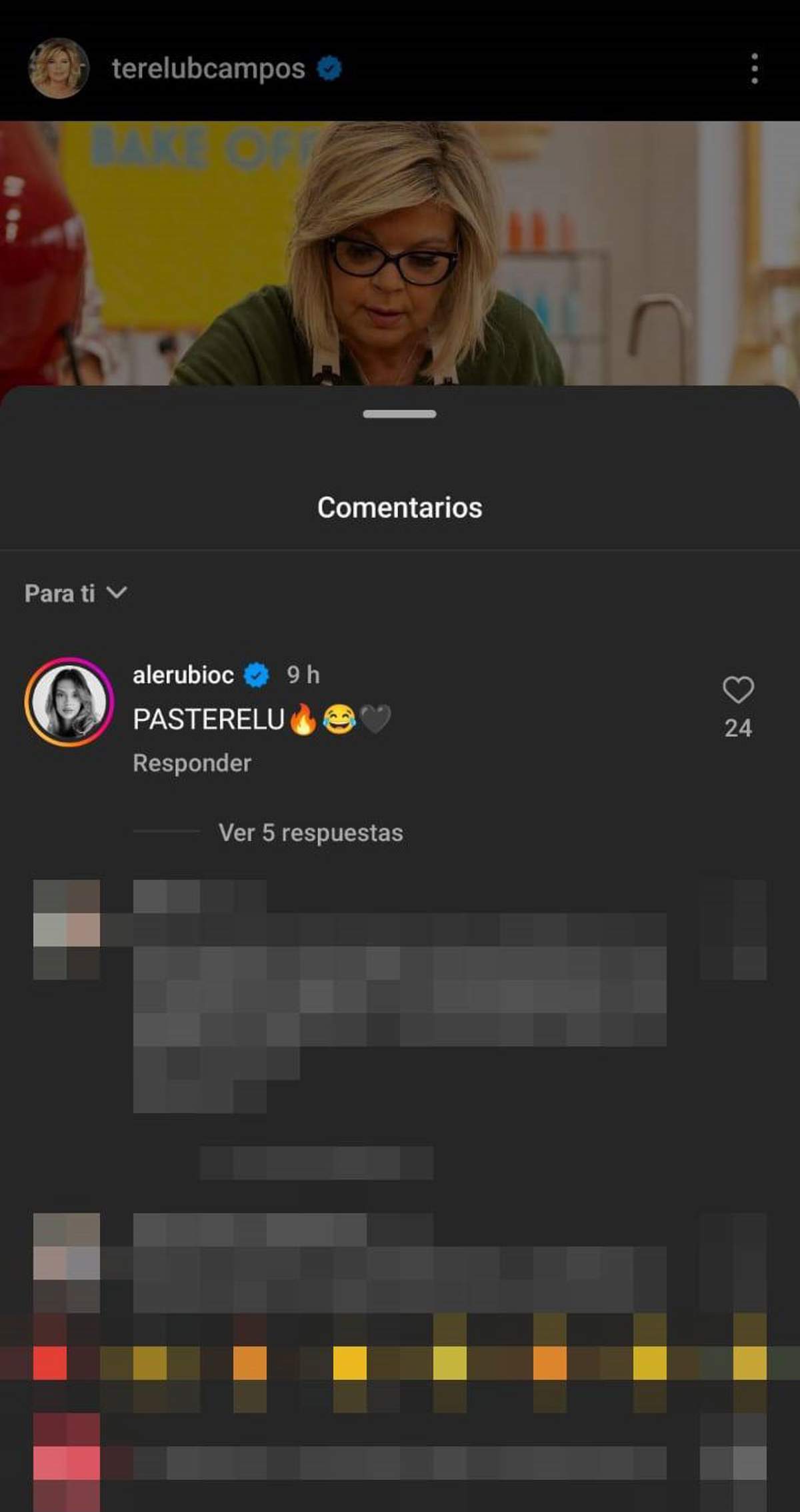Expand the Para ti sorting dropdown
The height and width of the screenshot is (1512, 800).
click(75, 593)
